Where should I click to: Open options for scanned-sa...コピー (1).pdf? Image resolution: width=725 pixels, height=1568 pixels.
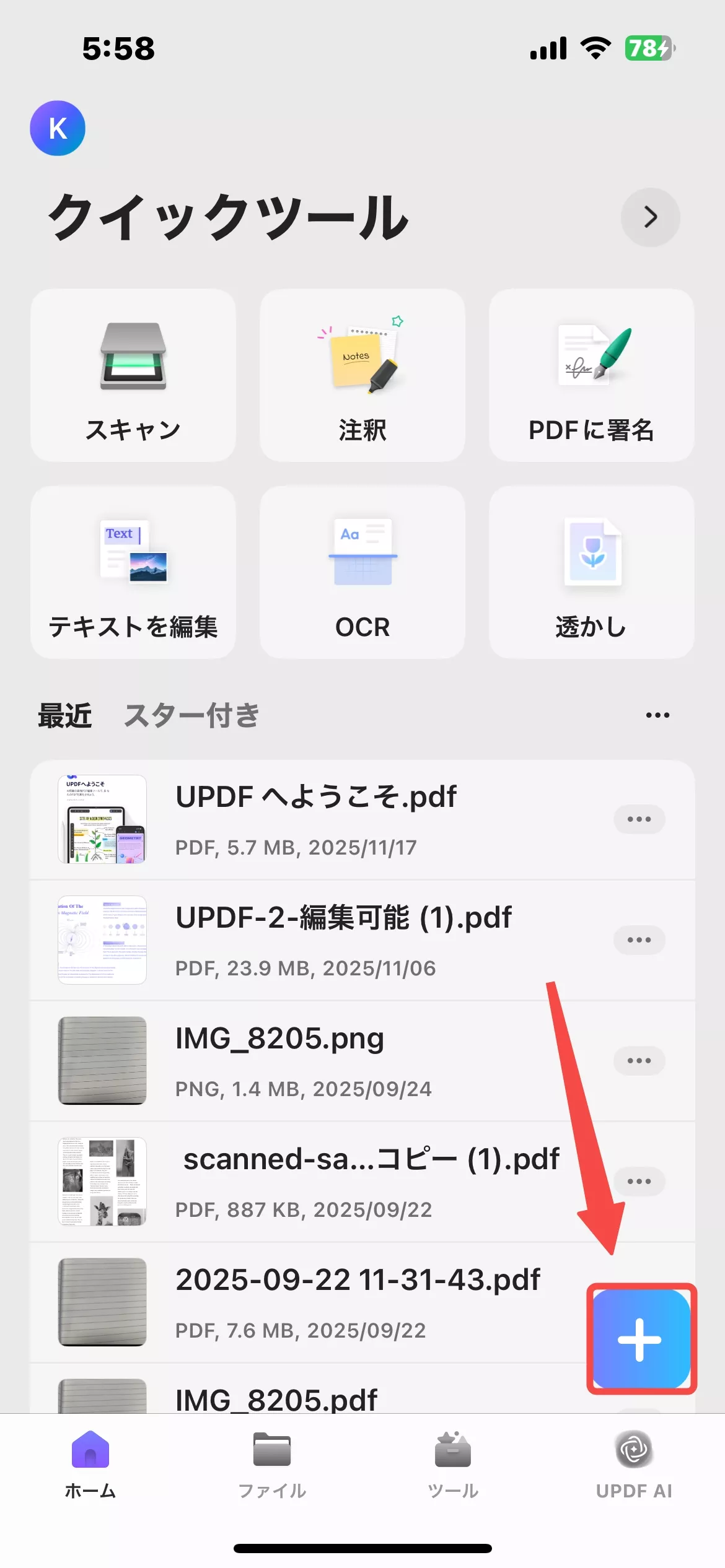639,1181
